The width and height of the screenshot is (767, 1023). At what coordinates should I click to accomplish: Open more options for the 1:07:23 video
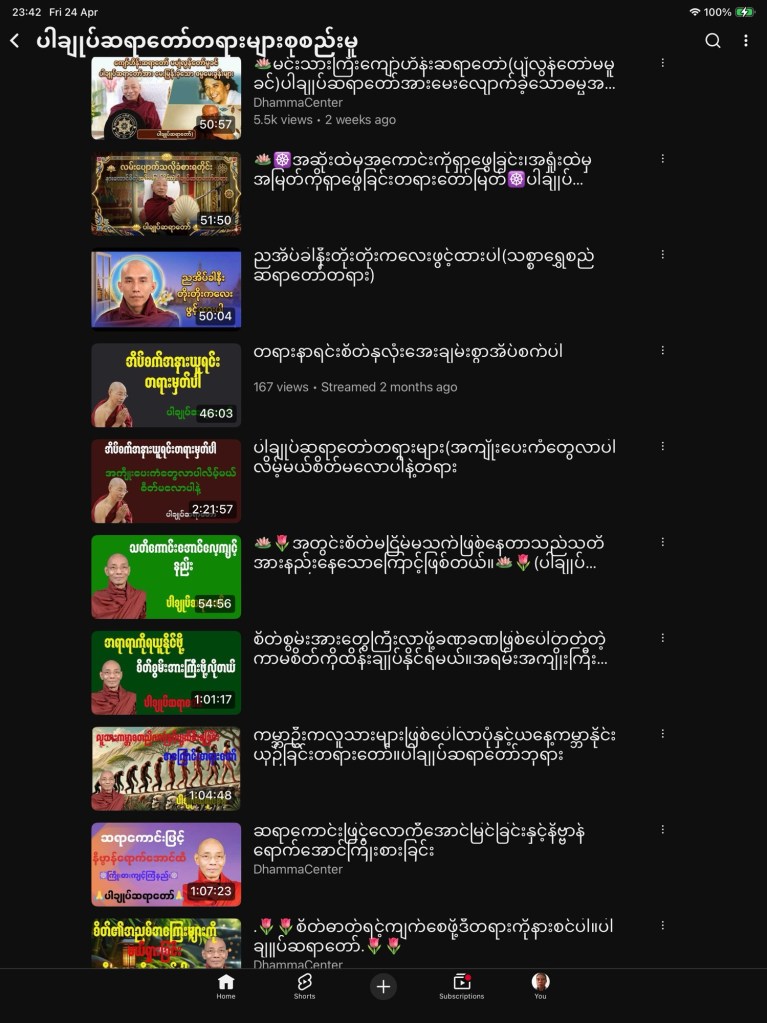662,830
